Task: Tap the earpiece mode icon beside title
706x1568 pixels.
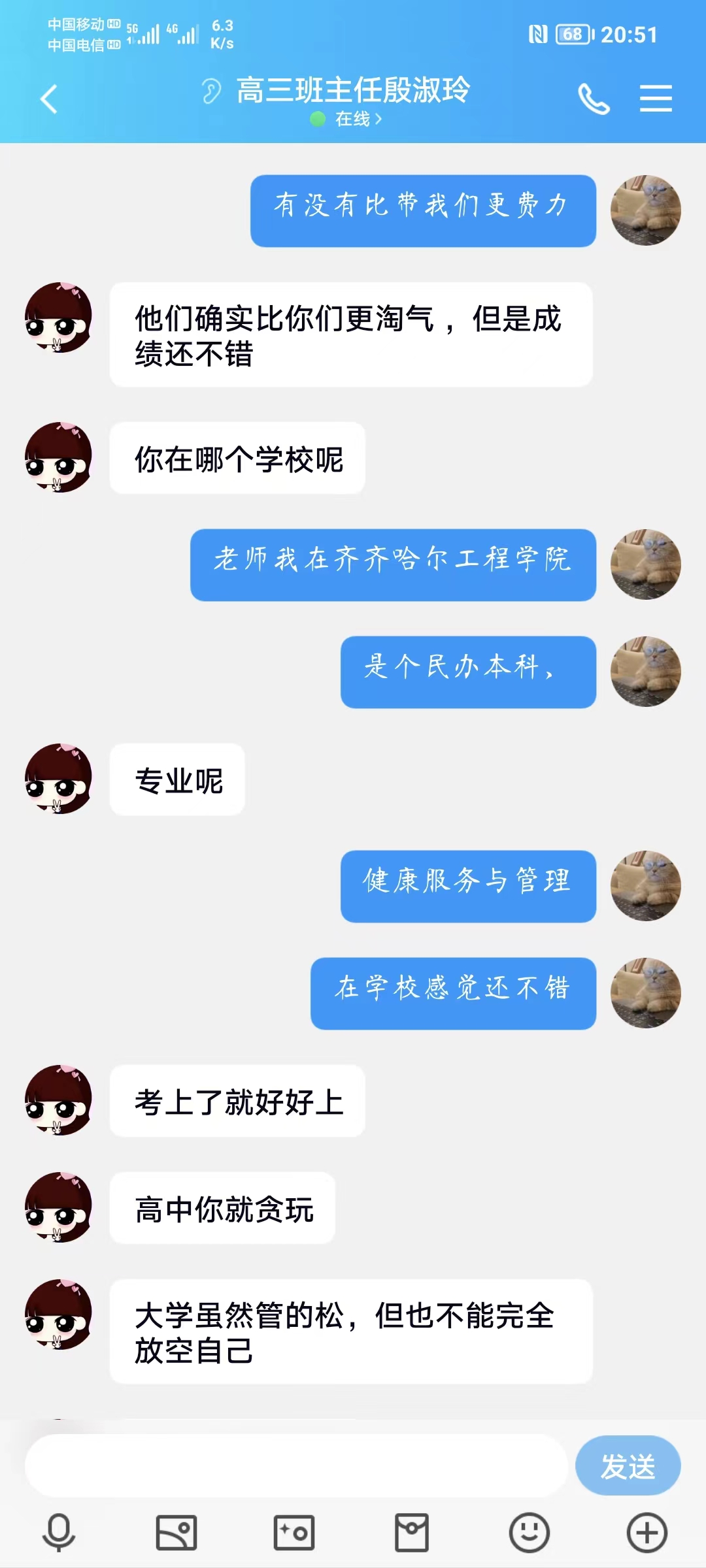Action: (x=211, y=91)
